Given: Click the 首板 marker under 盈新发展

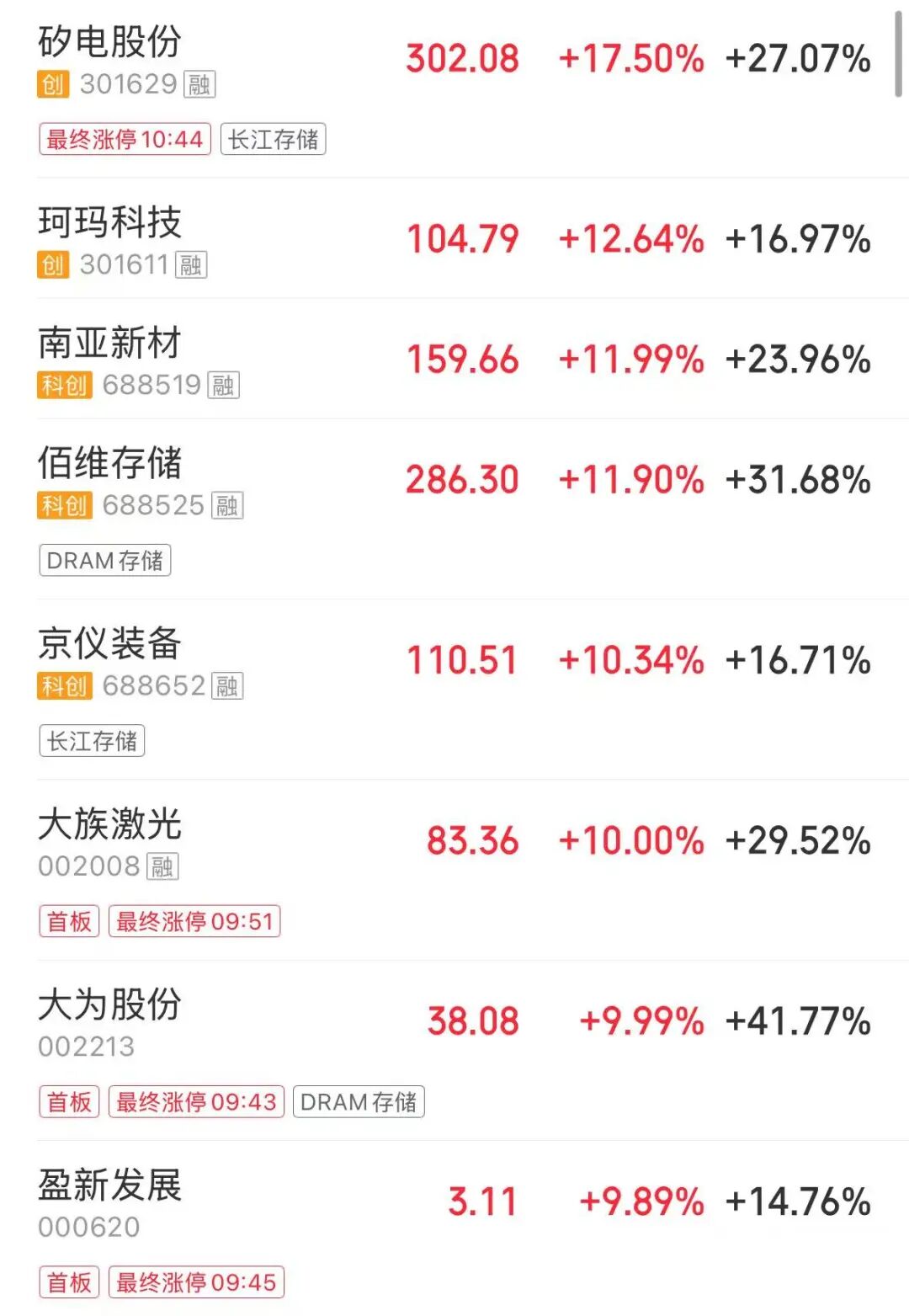Looking at the screenshot, I should pyautogui.click(x=69, y=1283).
